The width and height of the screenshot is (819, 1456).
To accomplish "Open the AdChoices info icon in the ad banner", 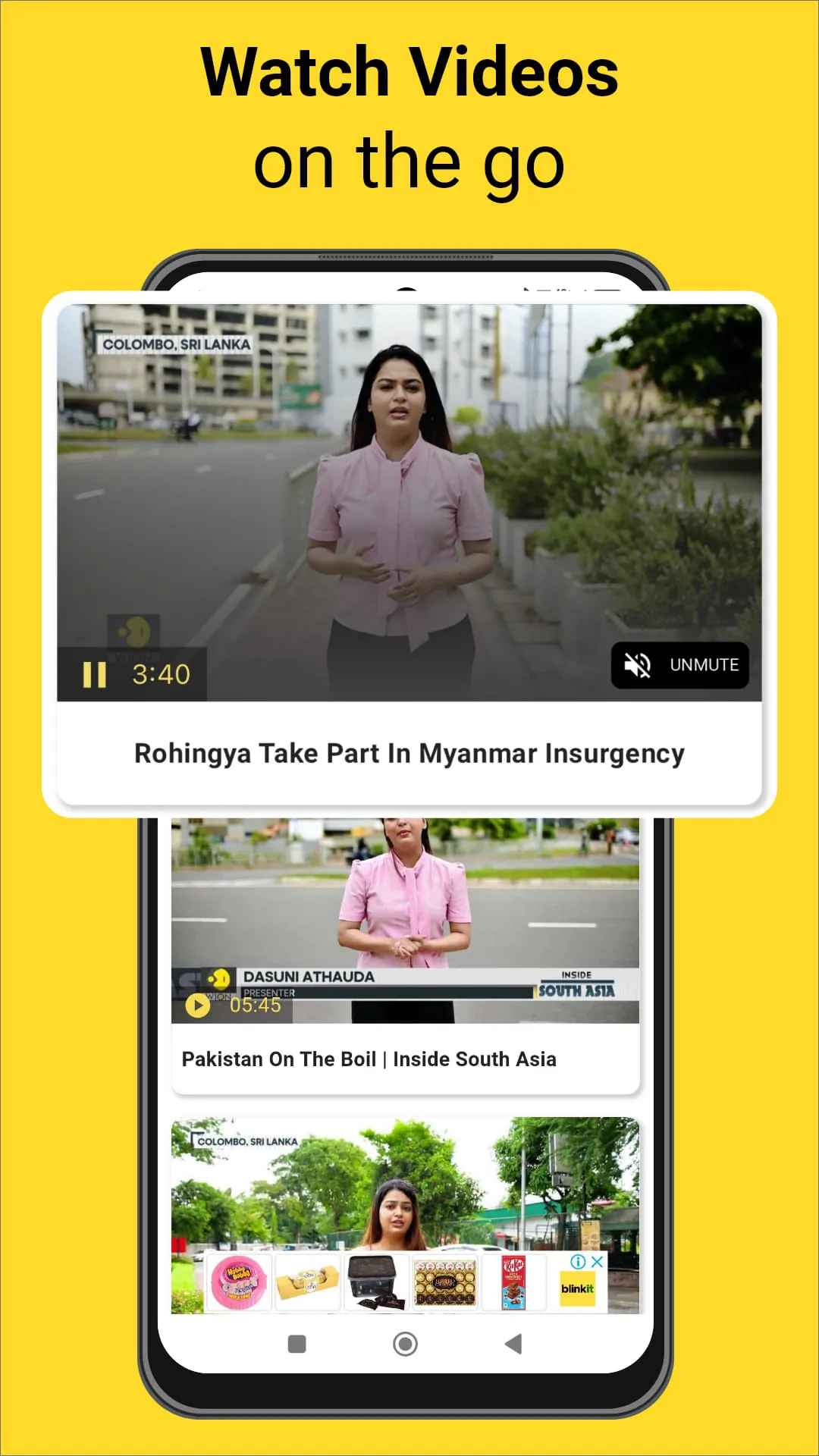I will [577, 1262].
